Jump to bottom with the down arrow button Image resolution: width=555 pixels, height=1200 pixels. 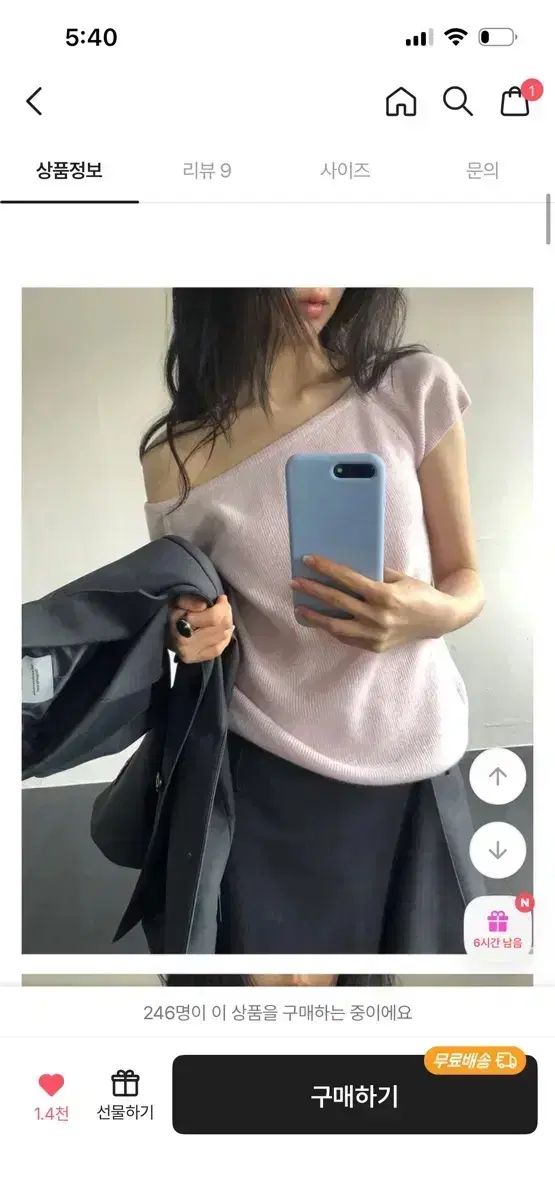pos(498,850)
